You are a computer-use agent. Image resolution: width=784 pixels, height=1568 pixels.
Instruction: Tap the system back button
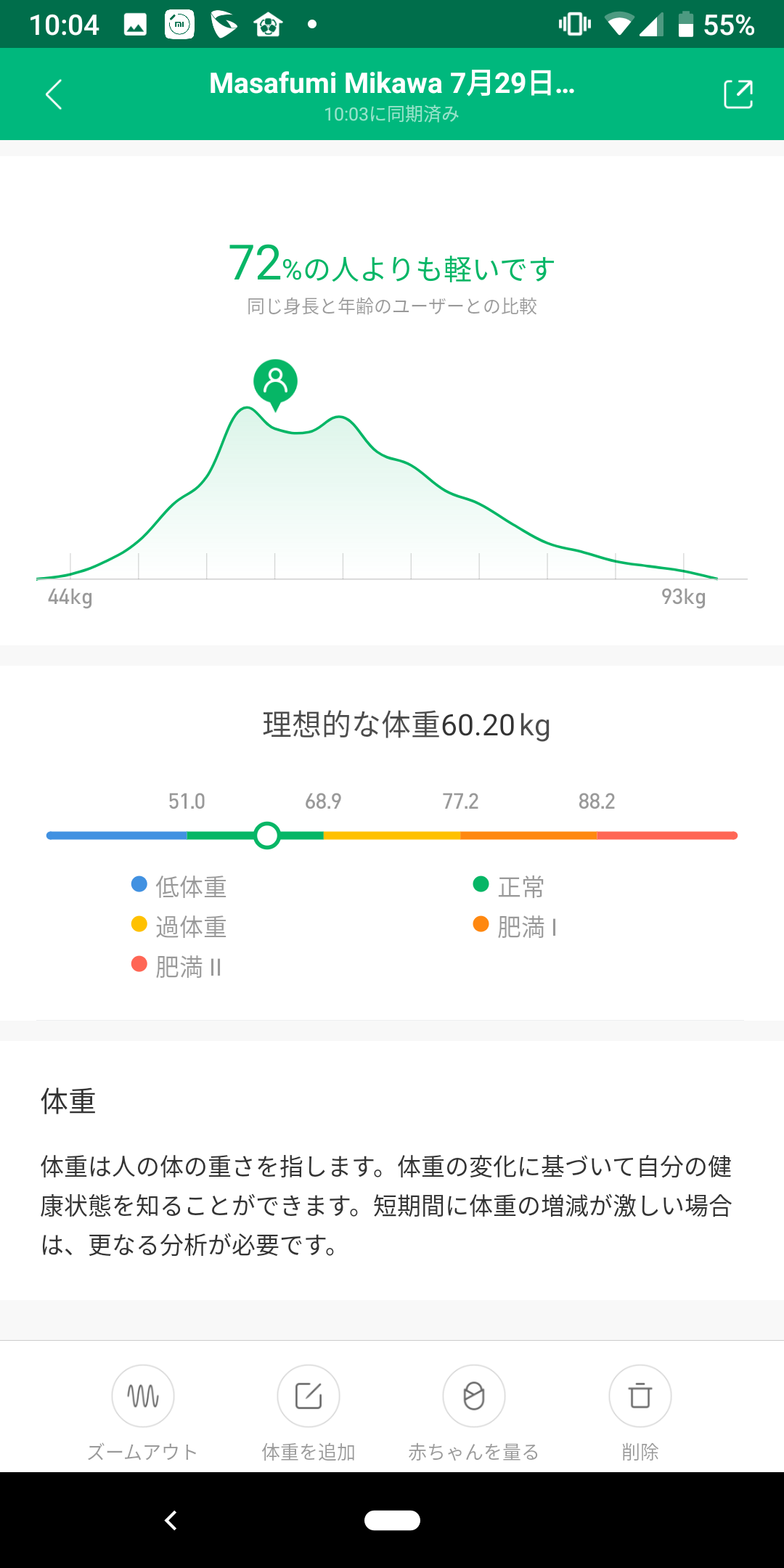pos(171,1520)
